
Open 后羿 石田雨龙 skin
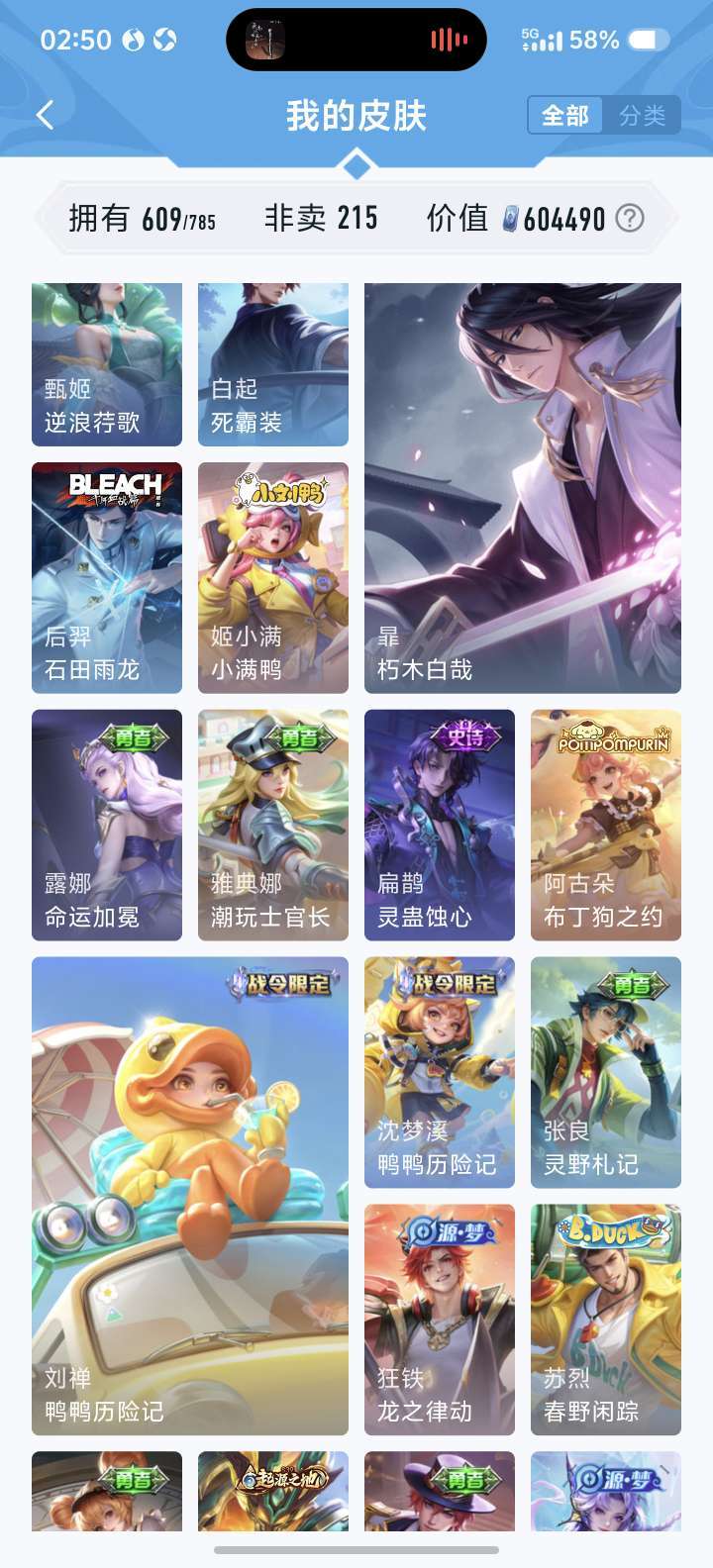pyautogui.click(x=107, y=577)
